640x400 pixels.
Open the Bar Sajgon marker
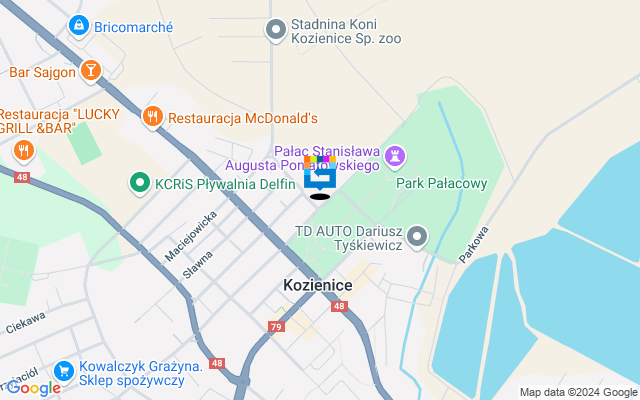[92, 70]
